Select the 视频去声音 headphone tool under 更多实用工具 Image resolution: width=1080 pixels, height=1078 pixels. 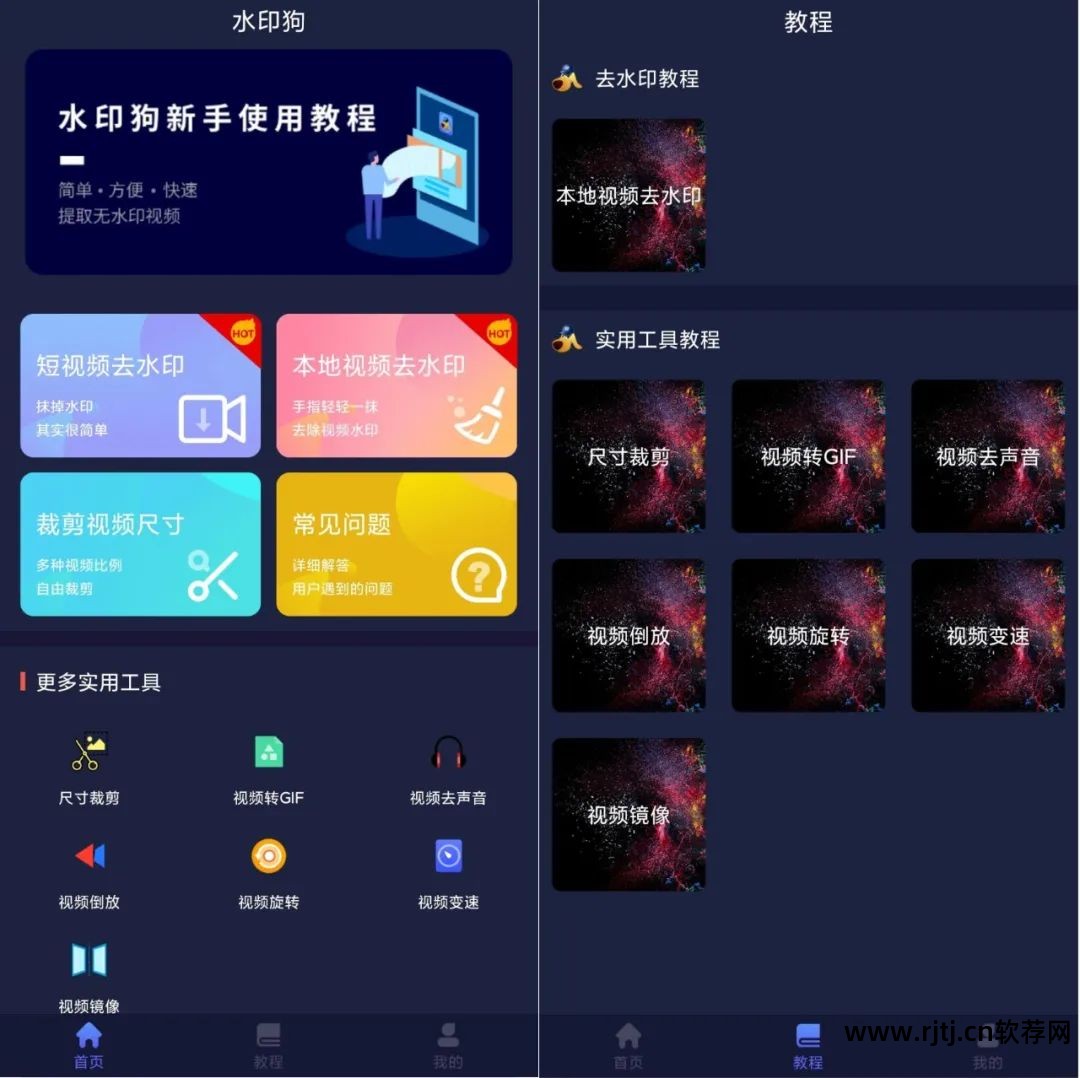(x=448, y=769)
